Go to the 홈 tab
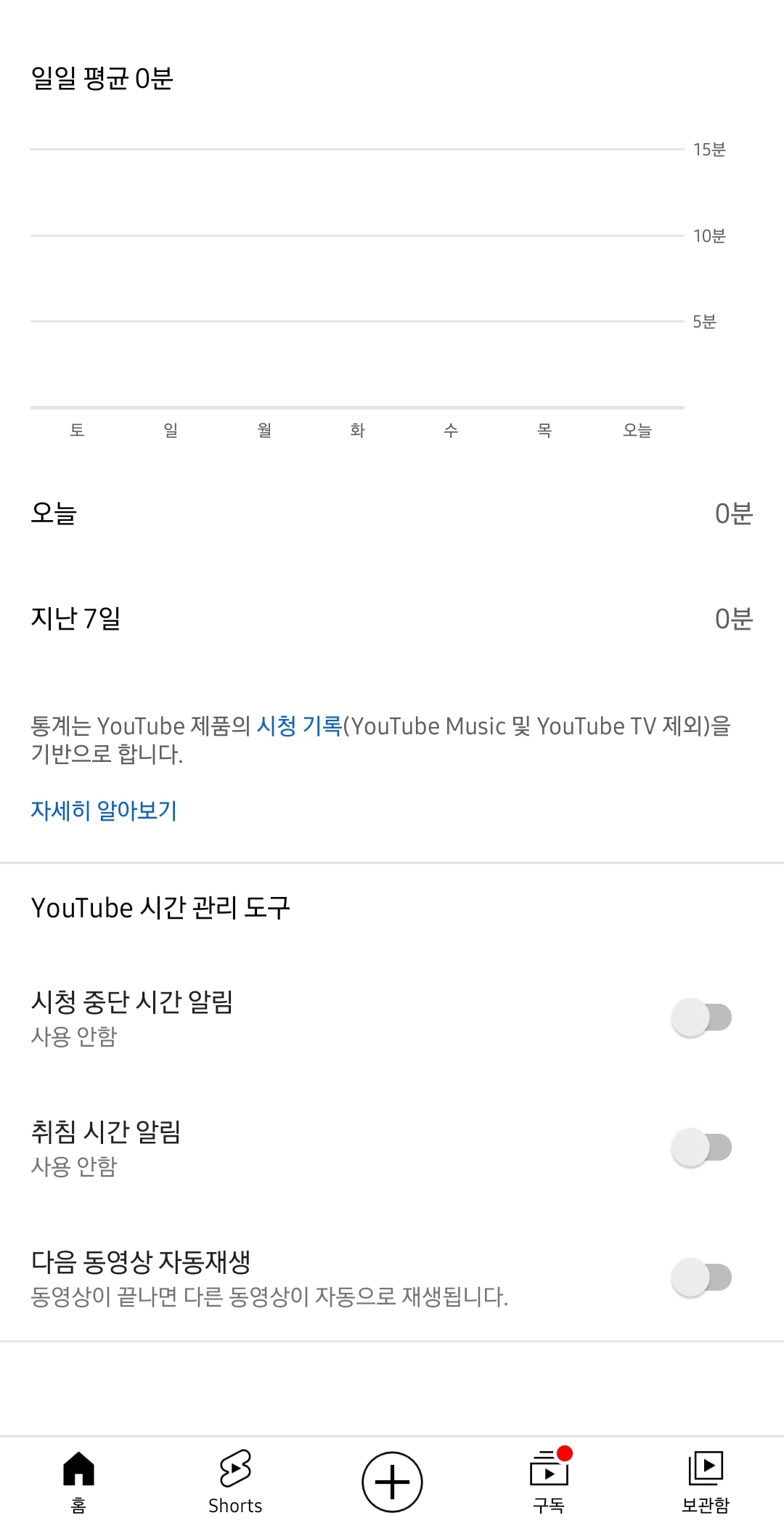The width and height of the screenshot is (784, 1526). click(78, 1482)
